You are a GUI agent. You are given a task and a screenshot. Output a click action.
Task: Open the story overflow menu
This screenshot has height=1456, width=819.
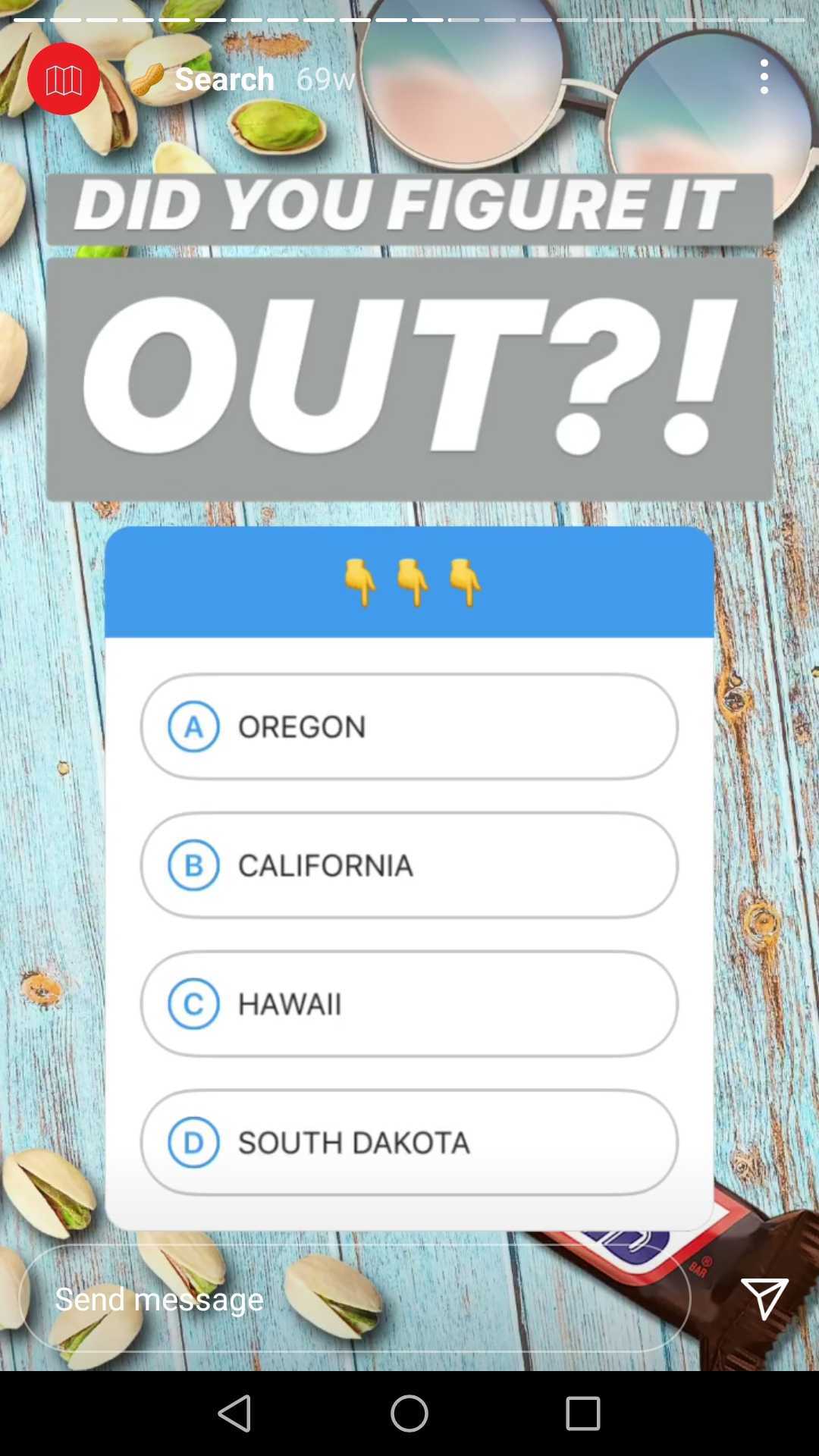coord(764,77)
